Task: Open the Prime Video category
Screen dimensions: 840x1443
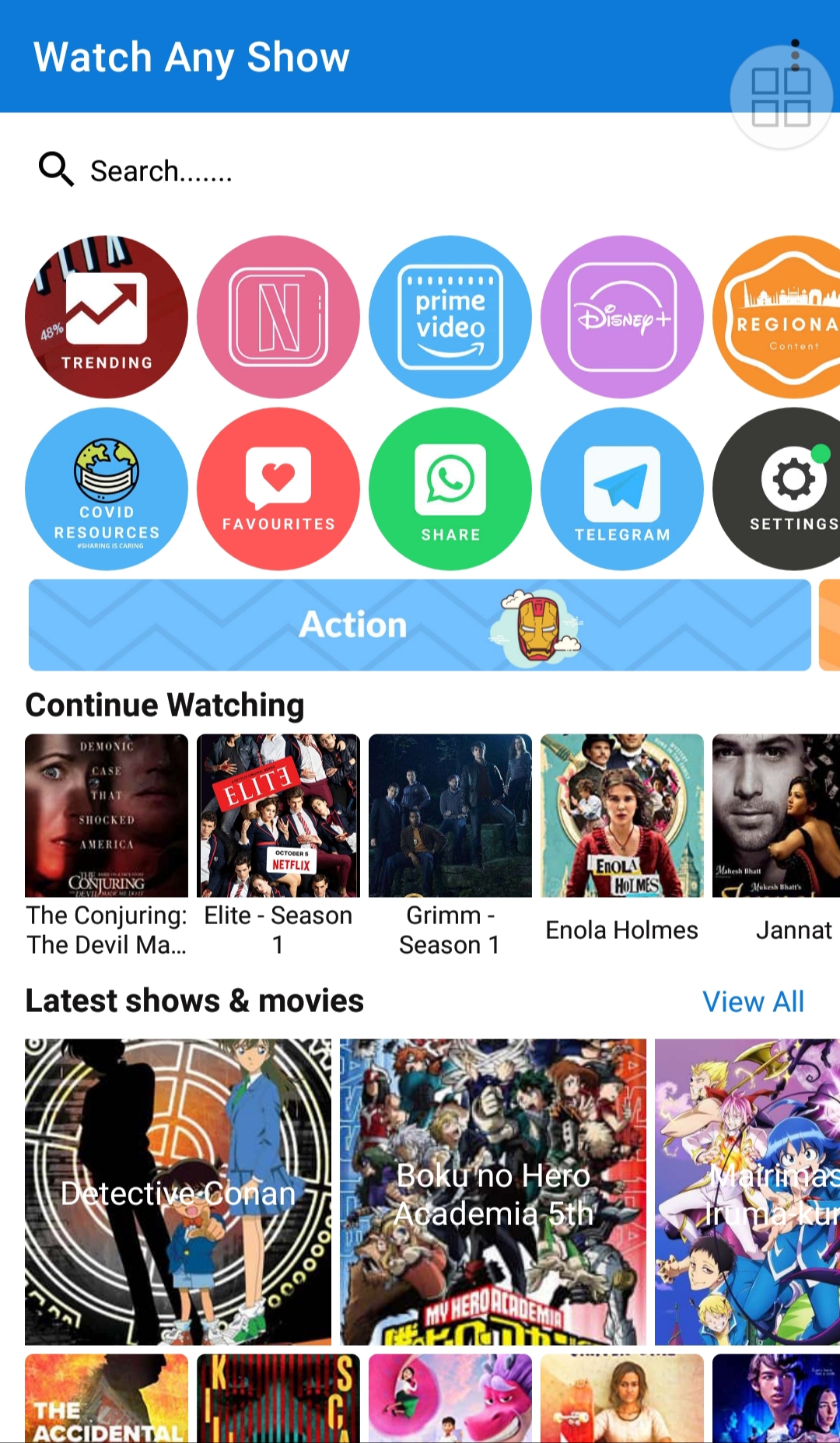Action: (x=450, y=317)
